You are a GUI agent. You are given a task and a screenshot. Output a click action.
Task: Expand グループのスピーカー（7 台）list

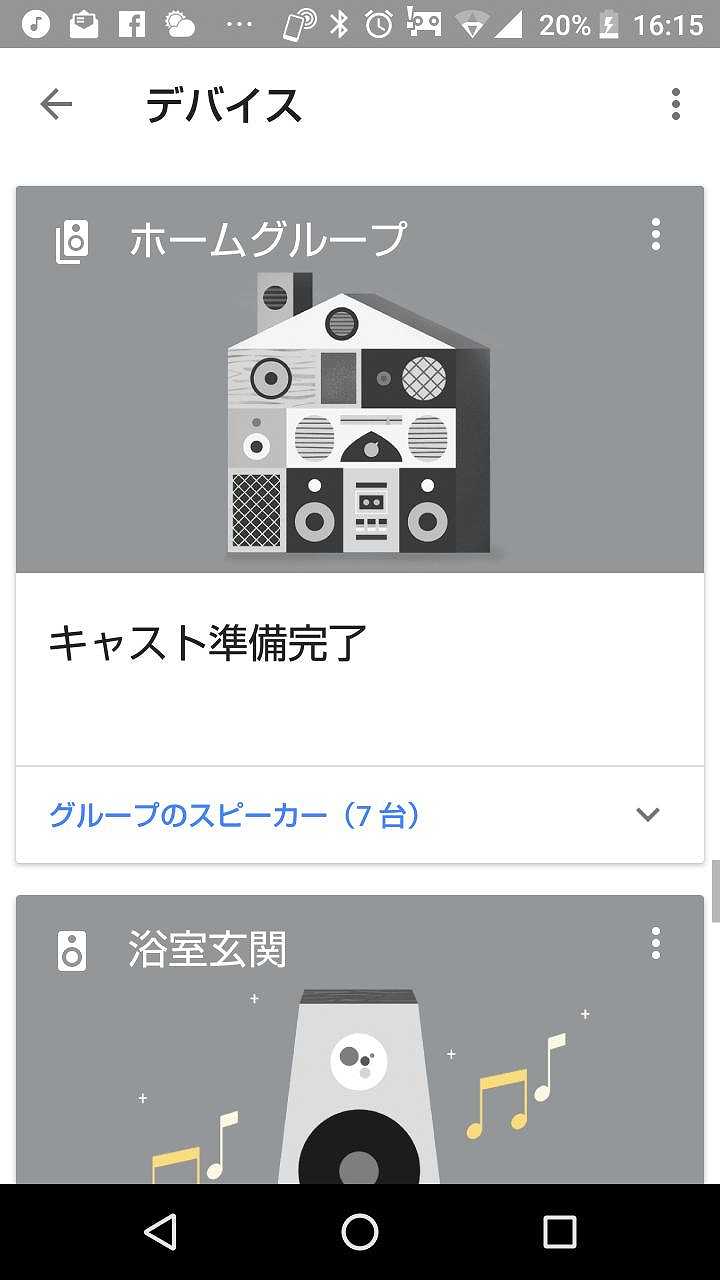click(x=648, y=815)
